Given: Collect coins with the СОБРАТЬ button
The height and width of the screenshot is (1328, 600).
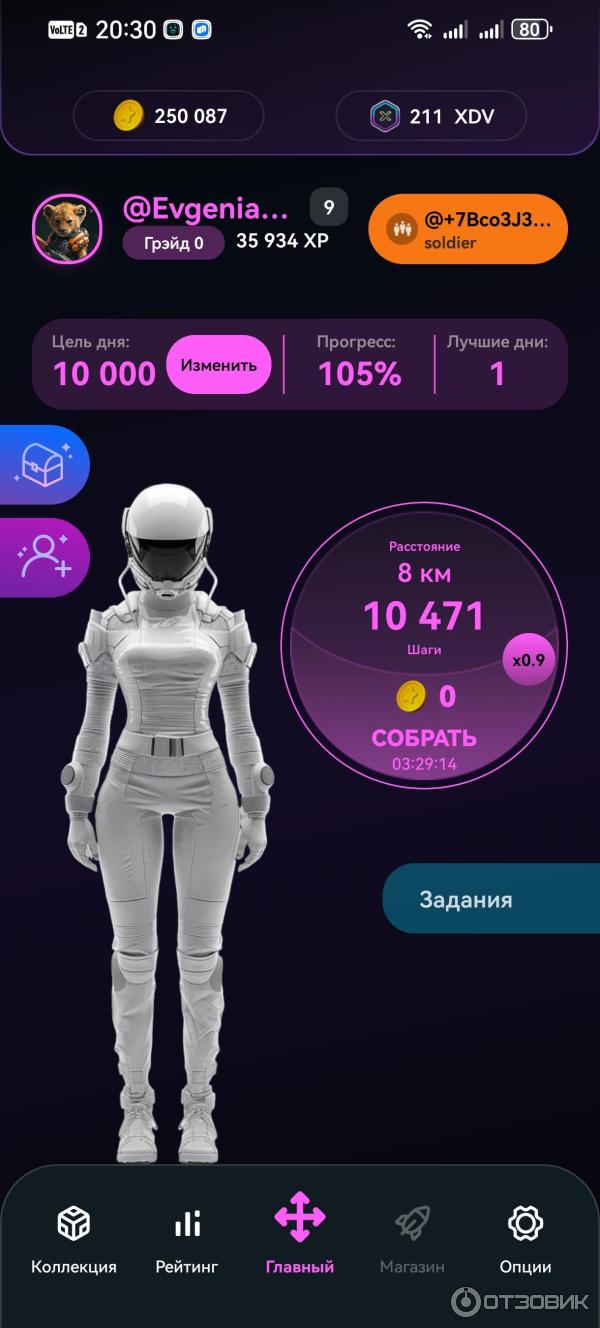Looking at the screenshot, I should click(424, 739).
